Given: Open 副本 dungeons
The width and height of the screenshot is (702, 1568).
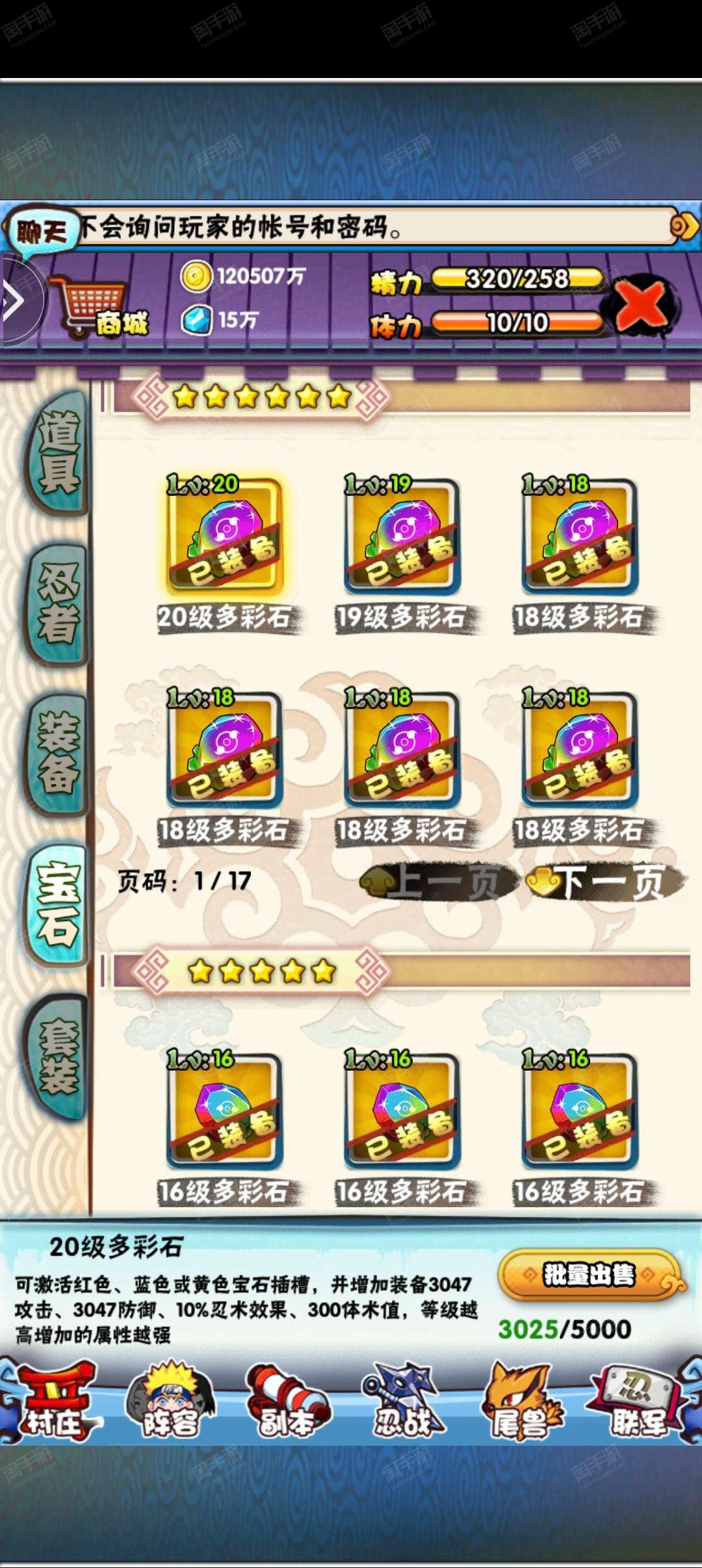Looking at the screenshot, I should tap(286, 1404).
